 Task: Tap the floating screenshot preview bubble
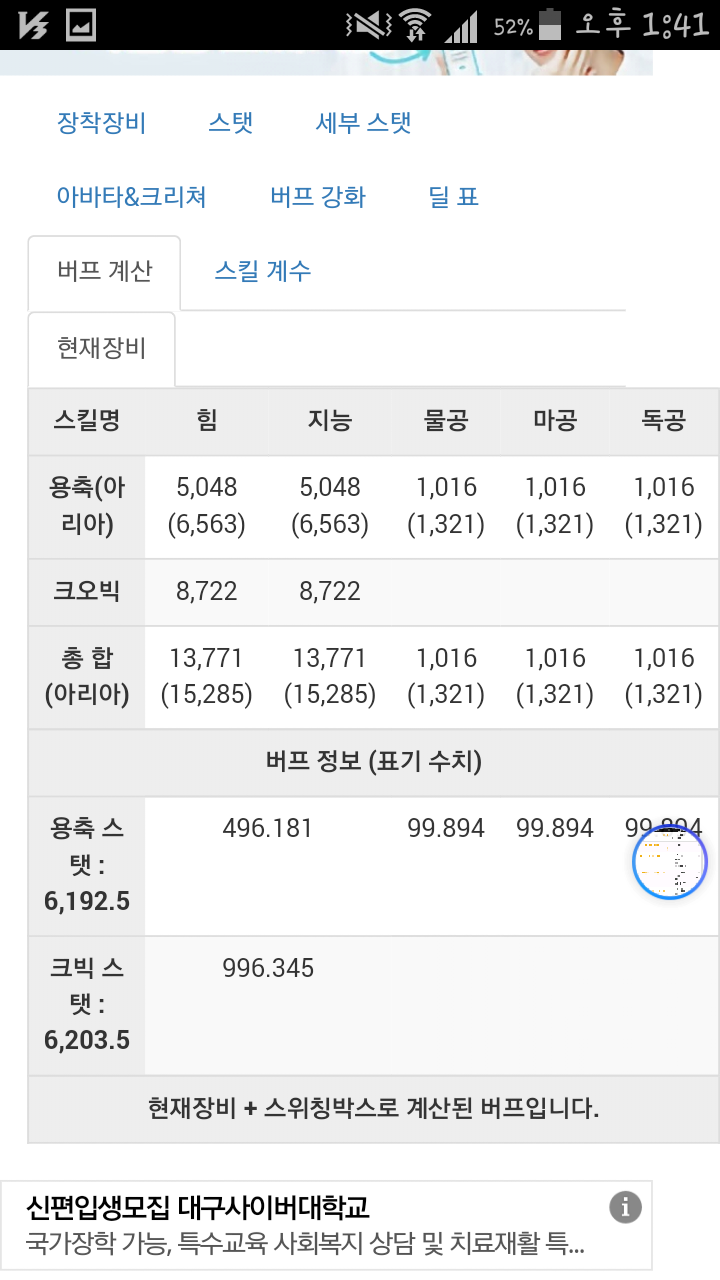pyautogui.click(x=670, y=862)
